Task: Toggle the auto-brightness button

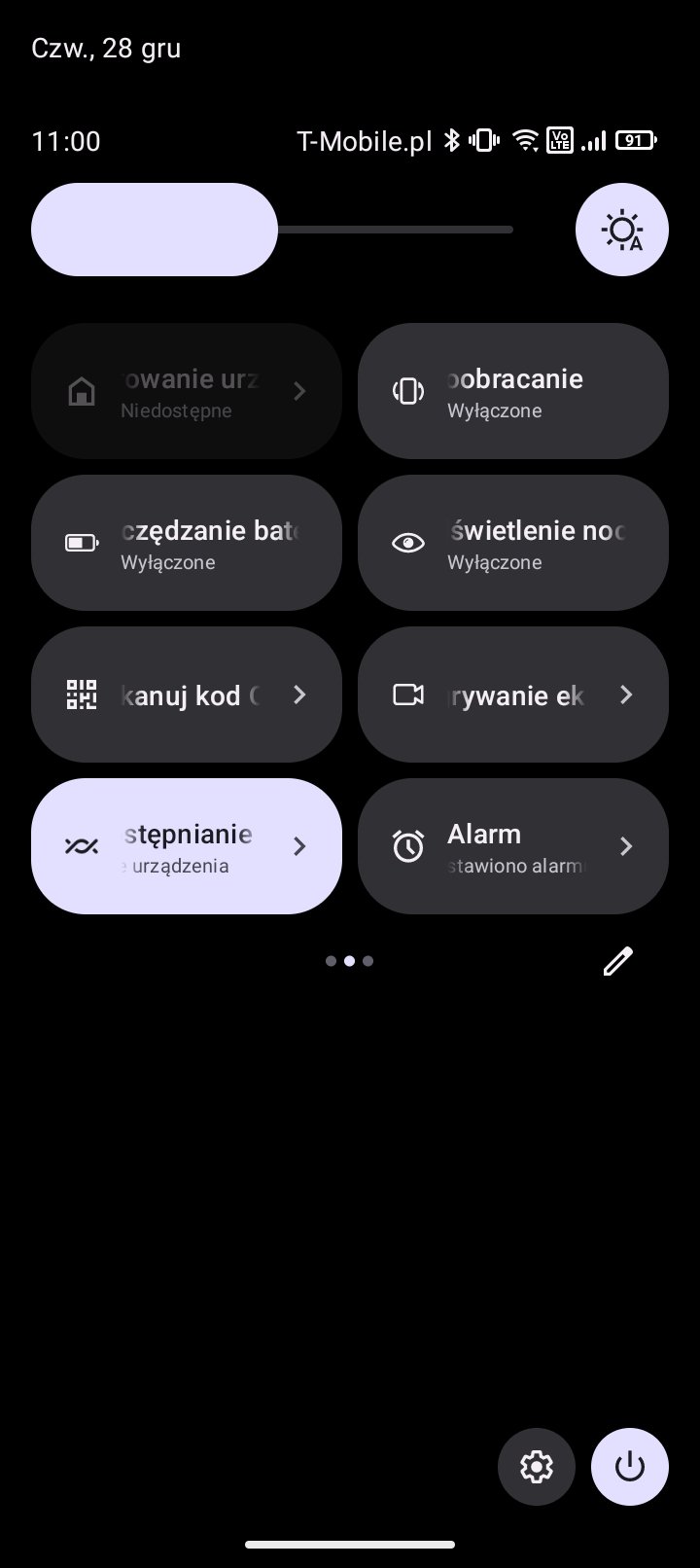Action: click(622, 230)
